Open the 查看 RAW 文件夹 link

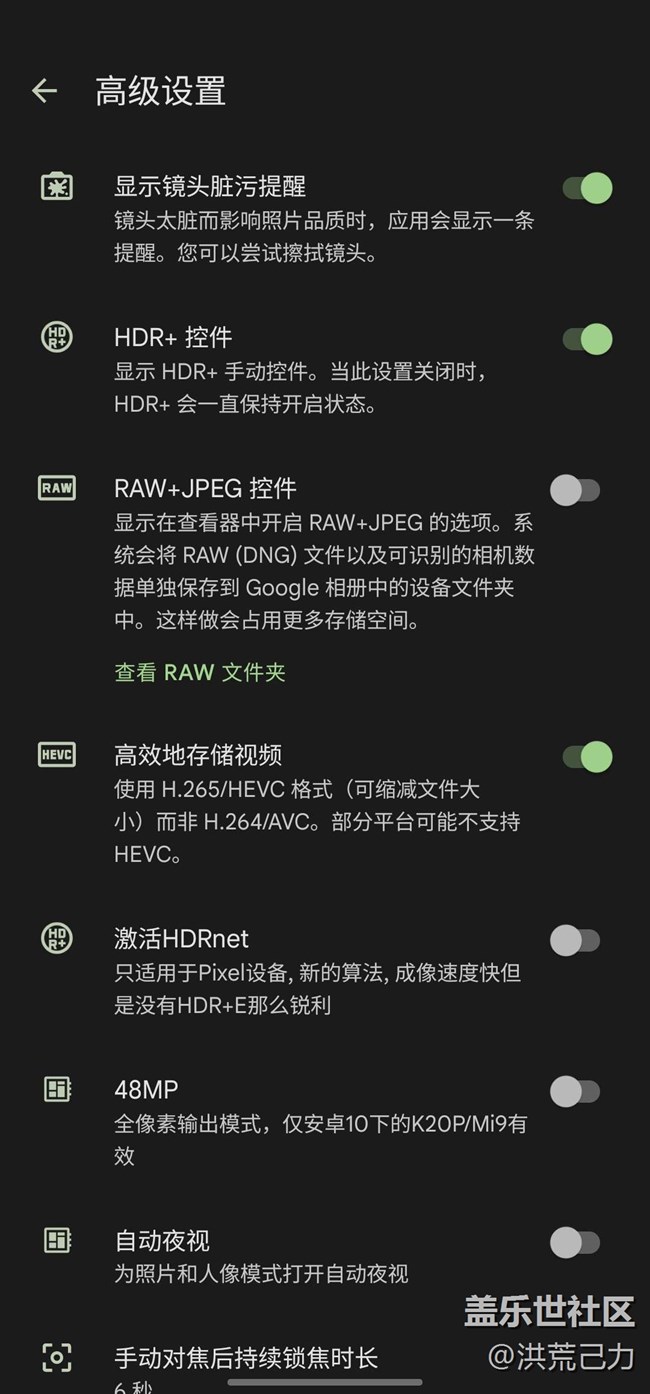coord(200,672)
